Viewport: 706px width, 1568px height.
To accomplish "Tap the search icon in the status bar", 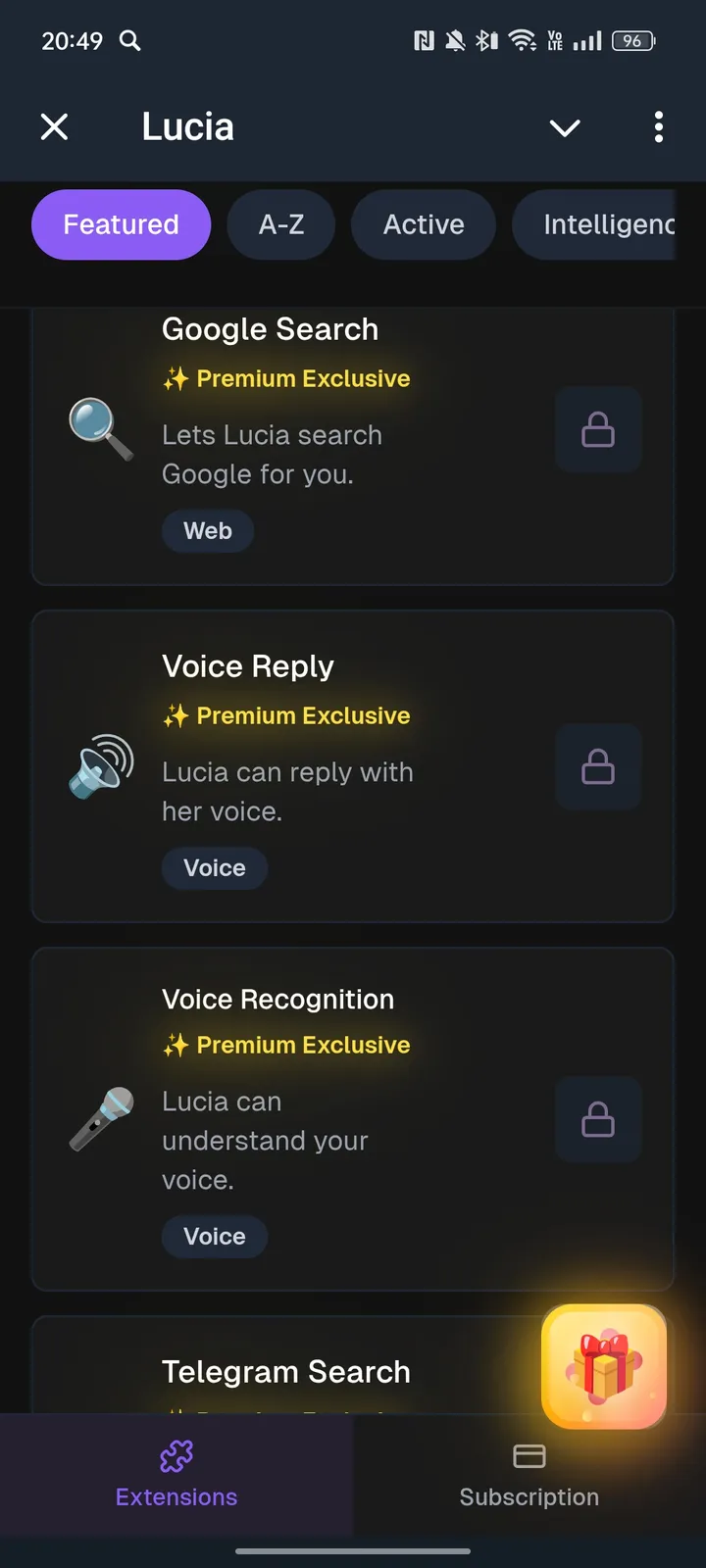I will (131, 41).
